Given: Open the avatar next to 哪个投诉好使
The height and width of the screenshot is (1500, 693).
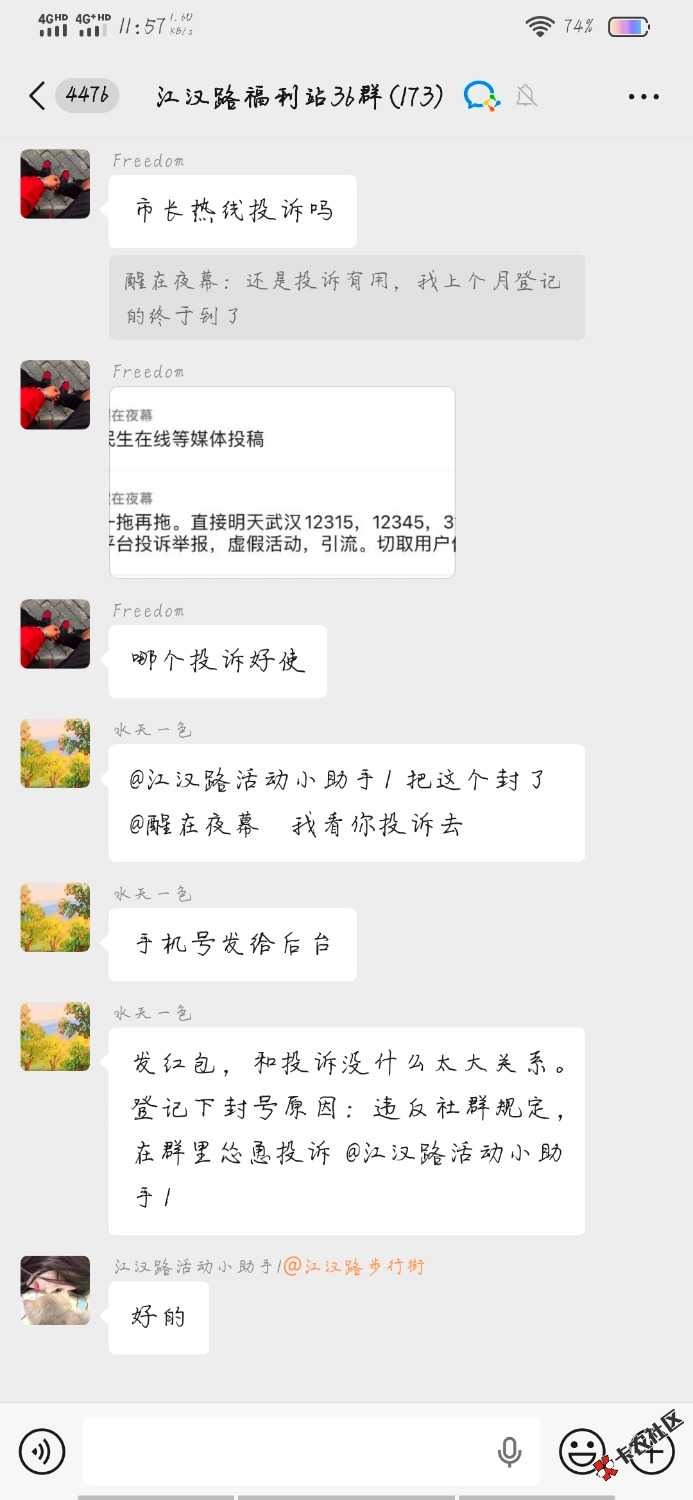Looking at the screenshot, I should click(x=55, y=634).
